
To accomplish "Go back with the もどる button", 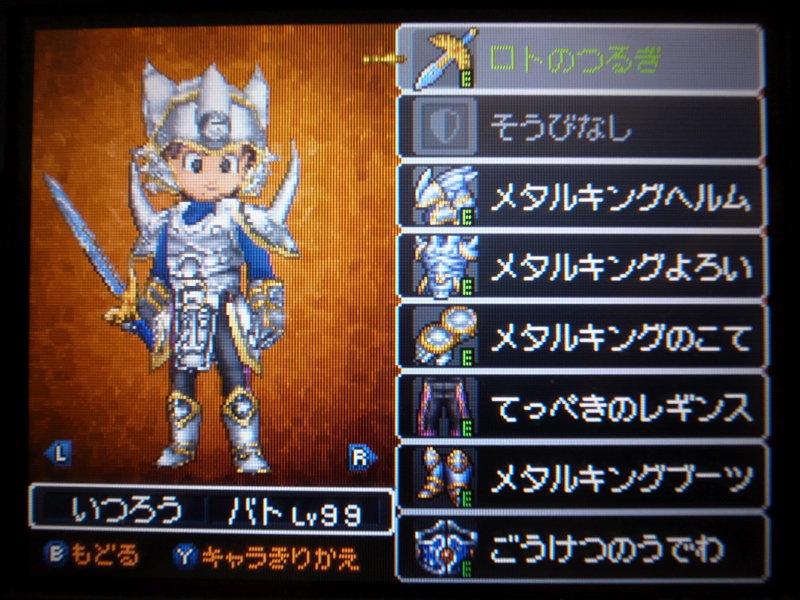I will pyautogui.click(x=95, y=553).
